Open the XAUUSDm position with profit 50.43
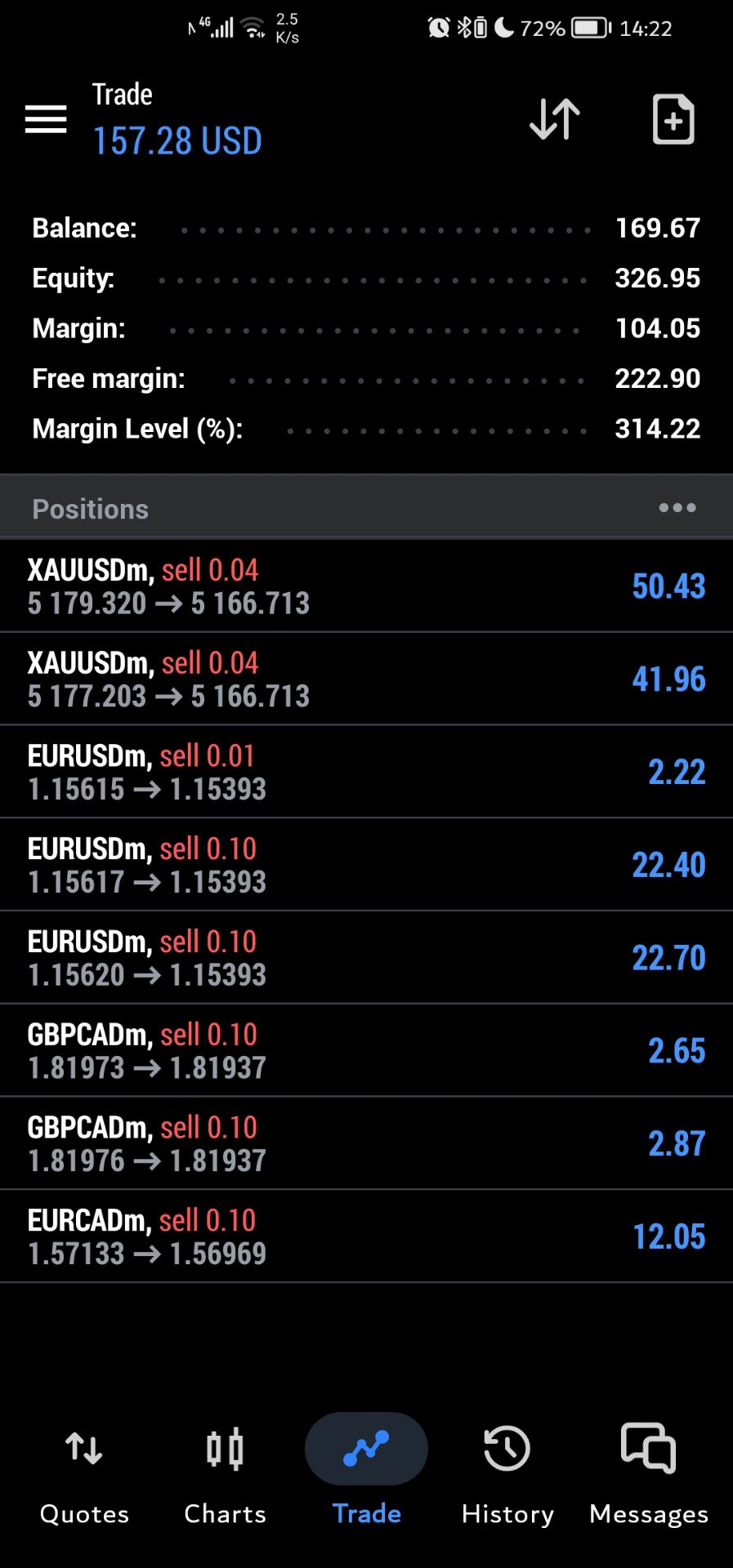733x1568 pixels. pyautogui.click(x=366, y=586)
